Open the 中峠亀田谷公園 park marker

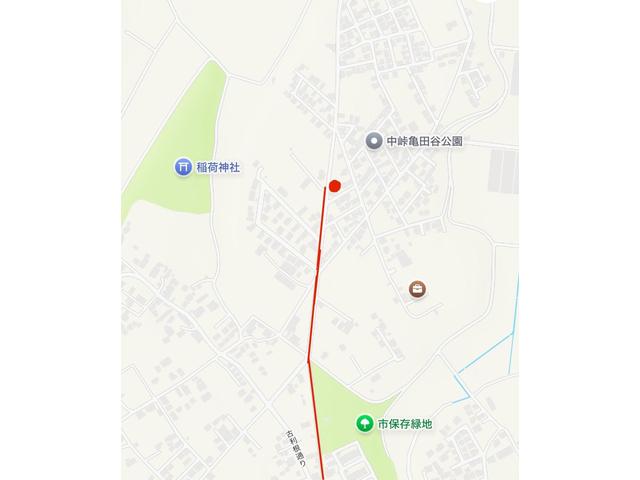click(x=374, y=142)
